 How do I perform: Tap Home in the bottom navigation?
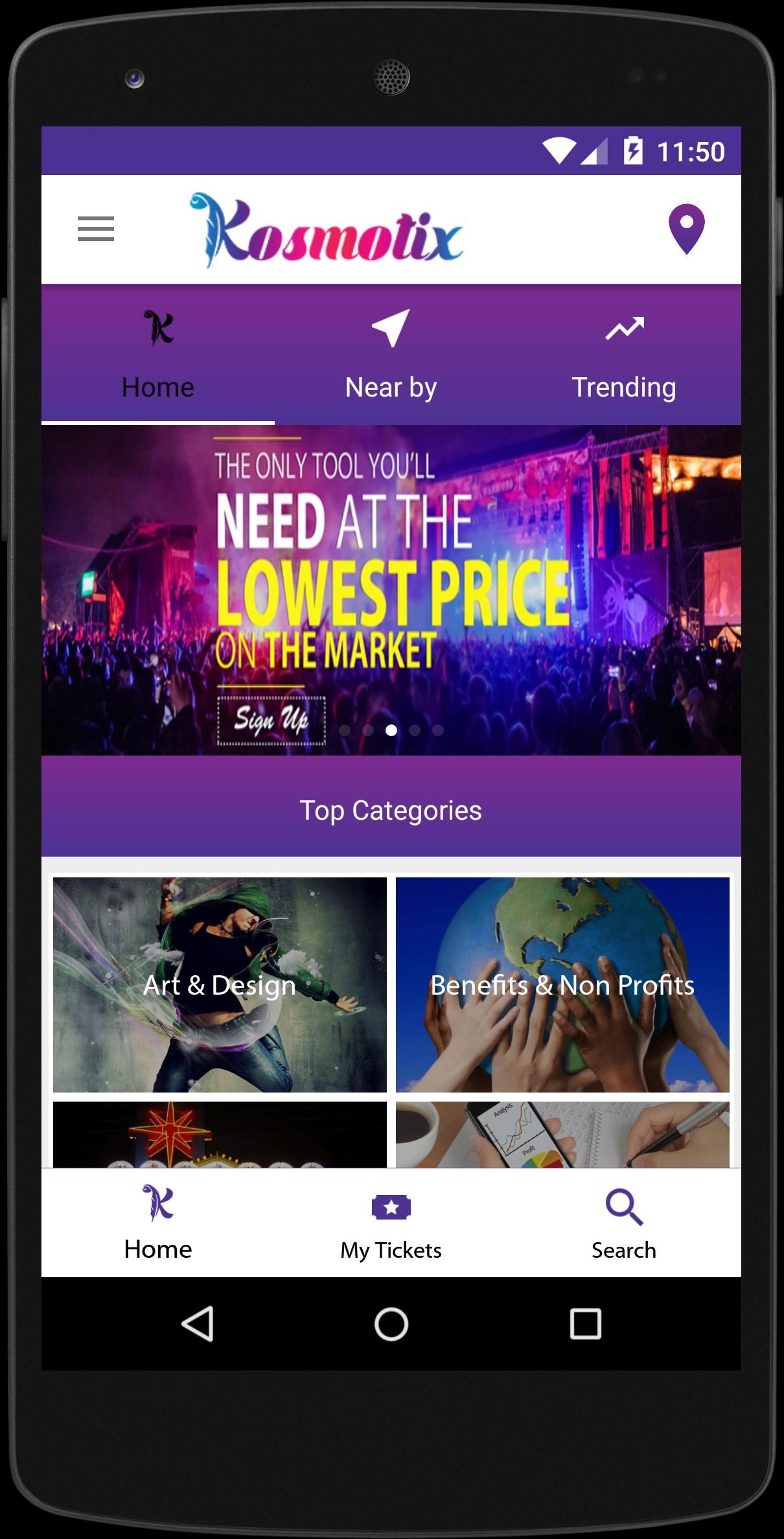(158, 1223)
